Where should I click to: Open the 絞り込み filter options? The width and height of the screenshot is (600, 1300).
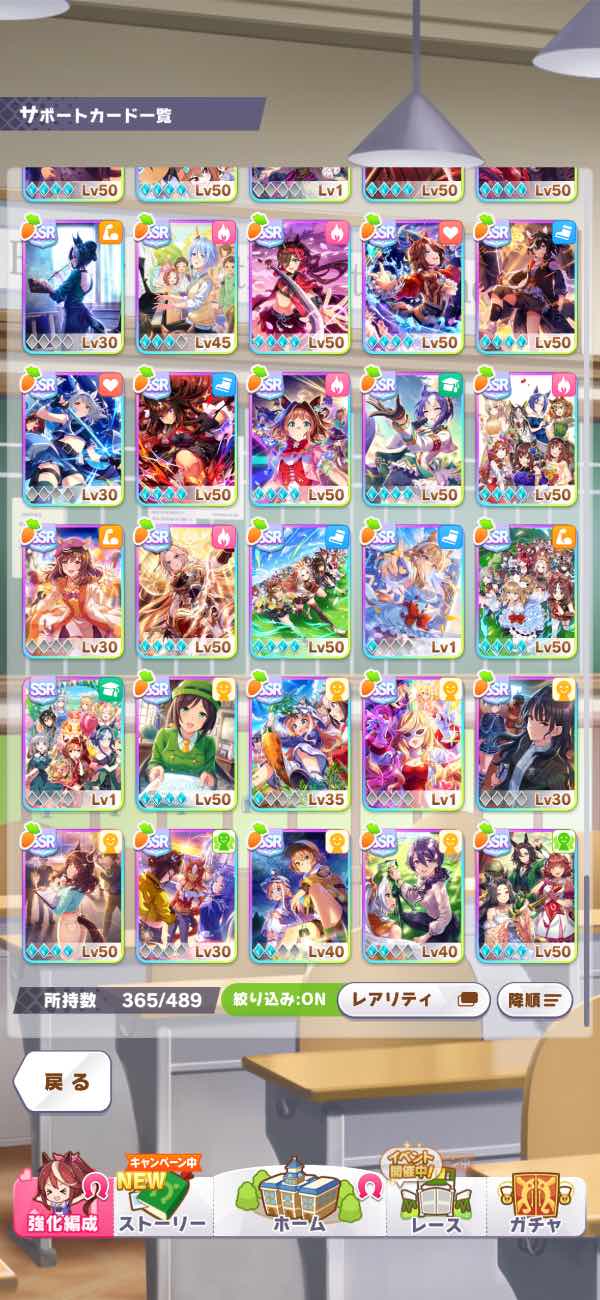tap(275, 999)
